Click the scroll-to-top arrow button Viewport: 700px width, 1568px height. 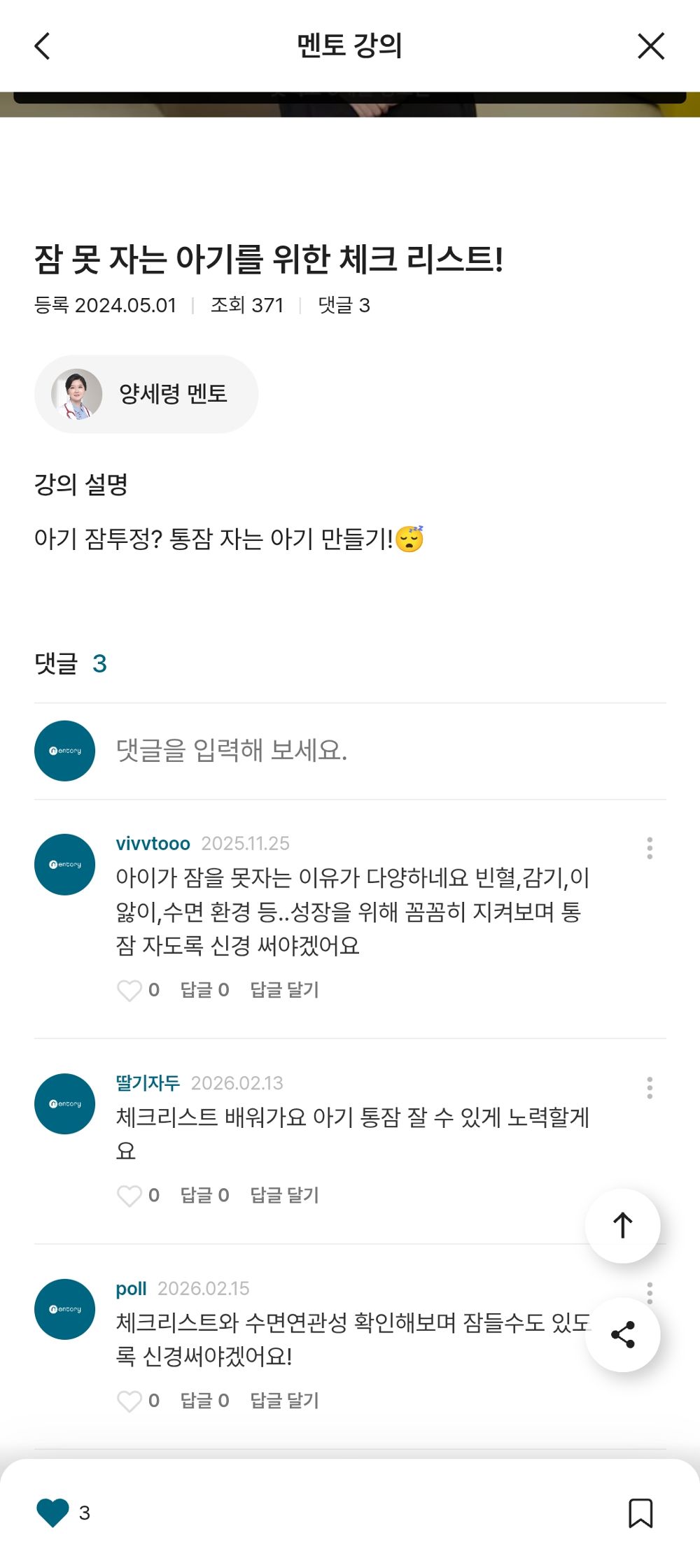click(x=622, y=1226)
